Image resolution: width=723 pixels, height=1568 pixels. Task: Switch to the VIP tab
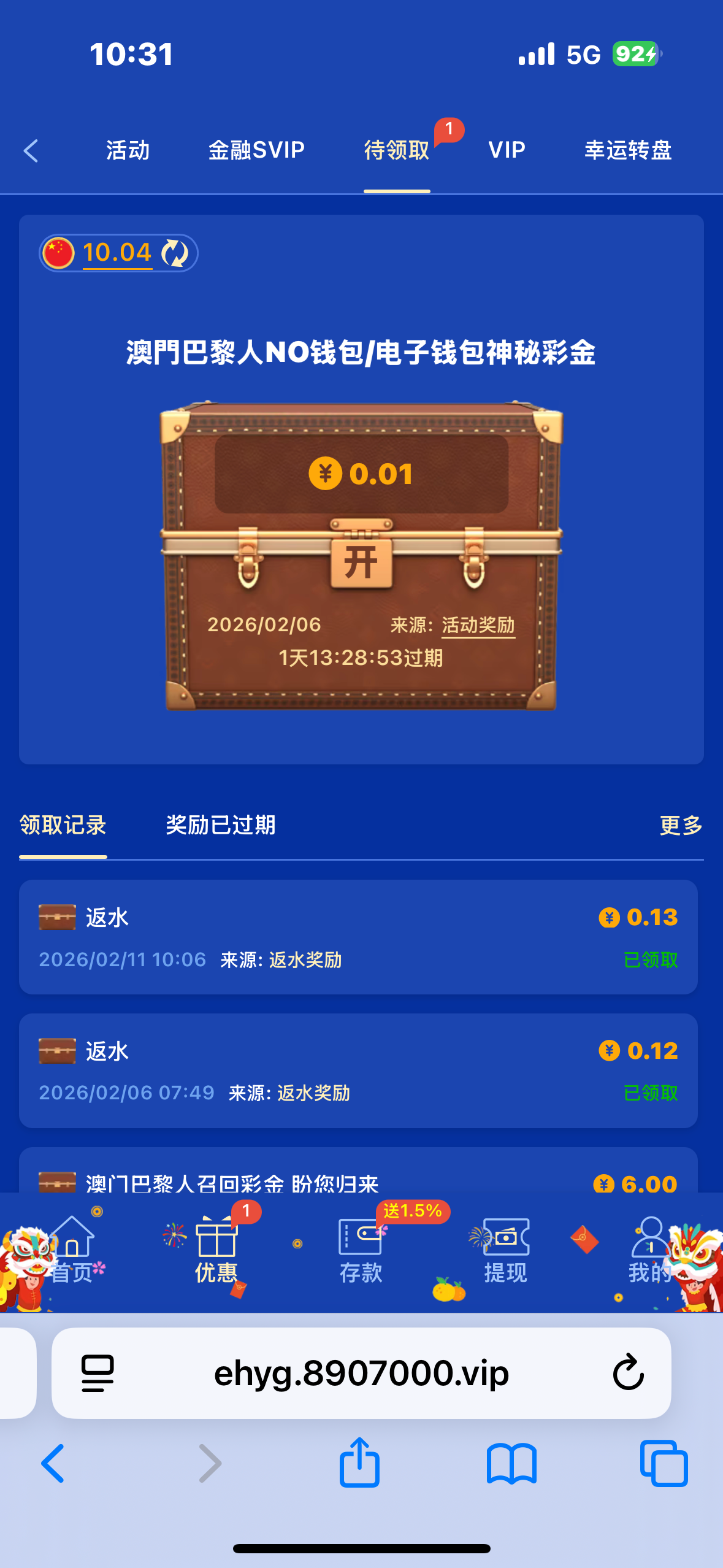click(507, 150)
